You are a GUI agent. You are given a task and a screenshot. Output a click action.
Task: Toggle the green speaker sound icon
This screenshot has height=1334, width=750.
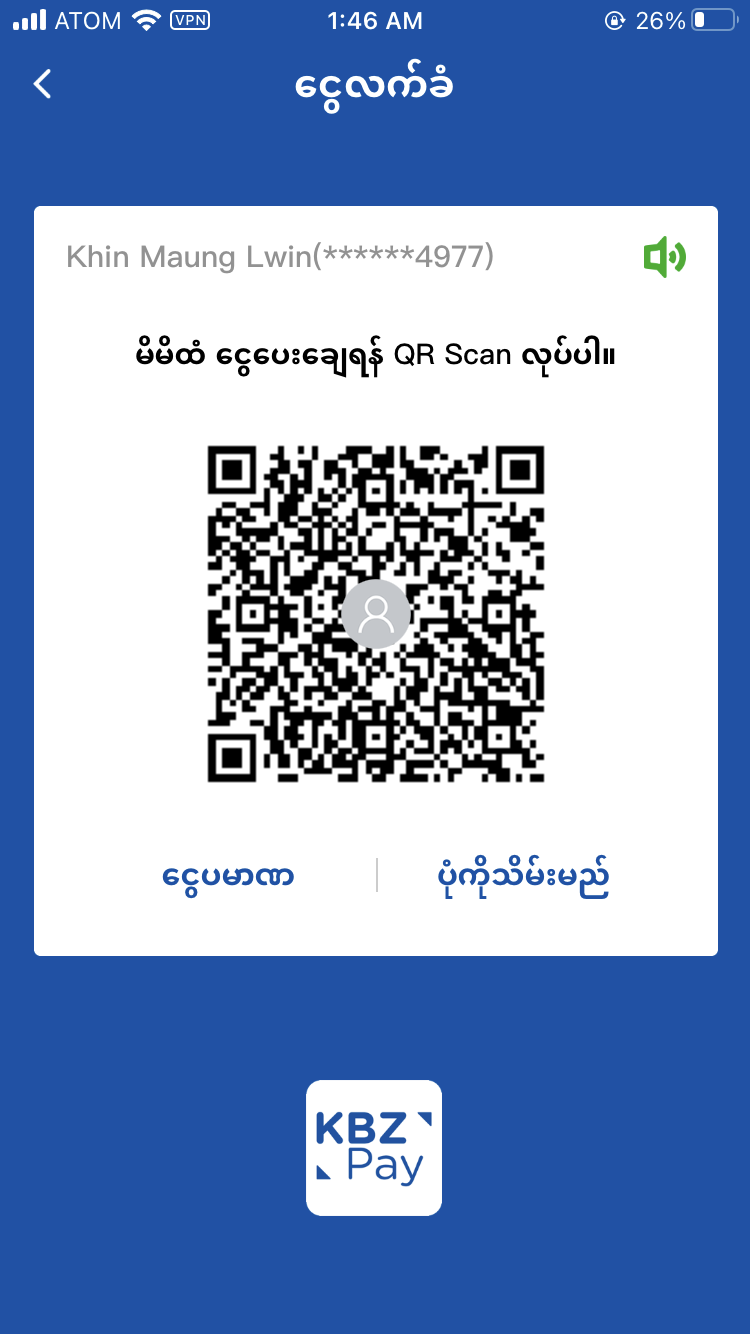point(664,258)
